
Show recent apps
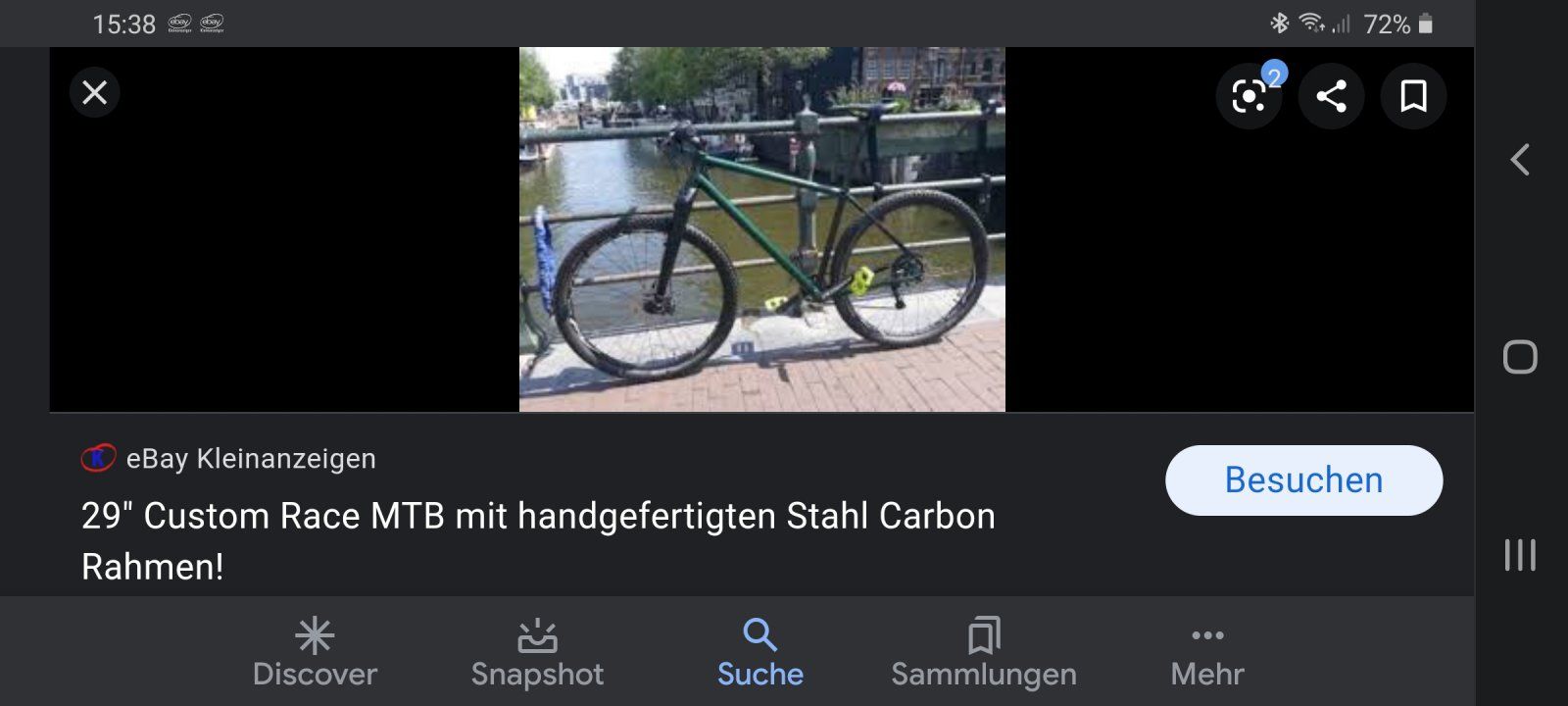tap(1520, 555)
